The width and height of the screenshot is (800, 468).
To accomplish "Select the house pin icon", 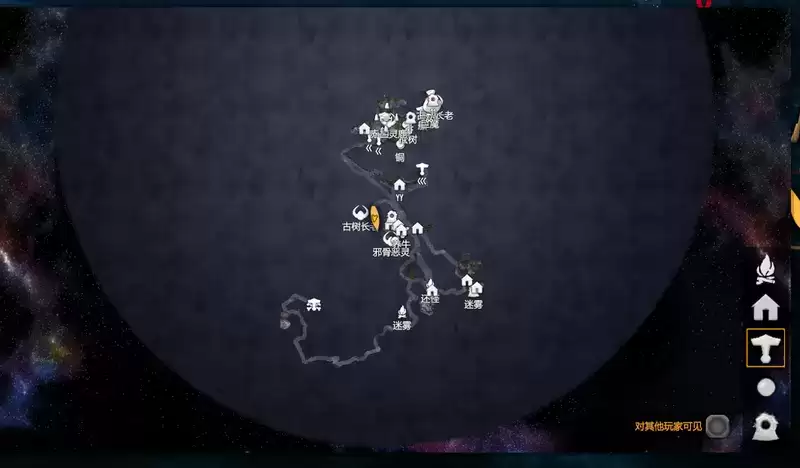I will click(765, 307).
